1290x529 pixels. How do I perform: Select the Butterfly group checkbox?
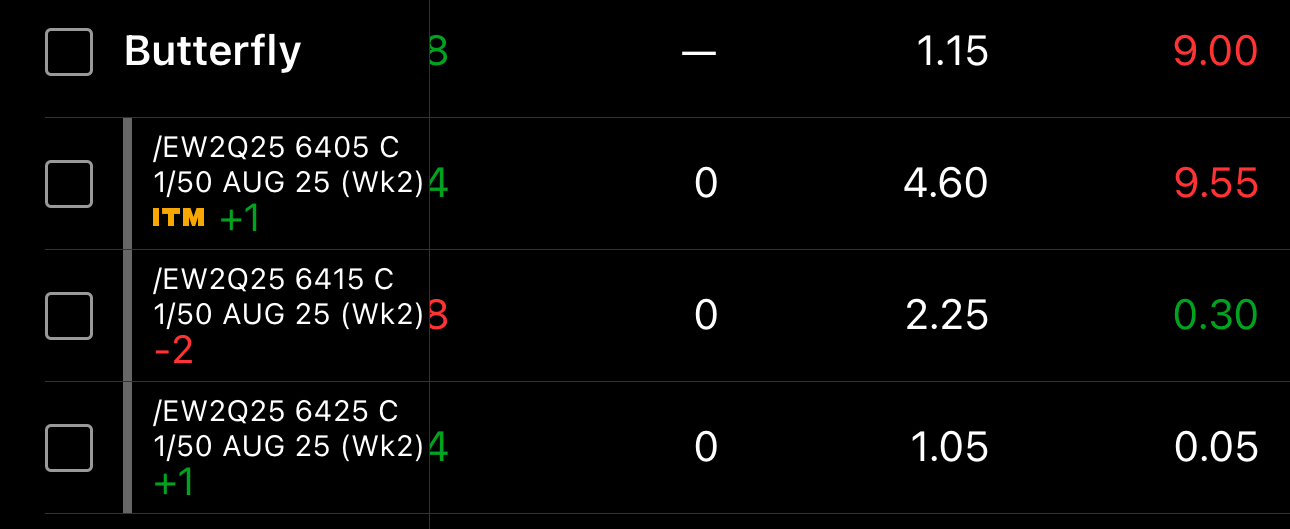[x=69, y=52]
